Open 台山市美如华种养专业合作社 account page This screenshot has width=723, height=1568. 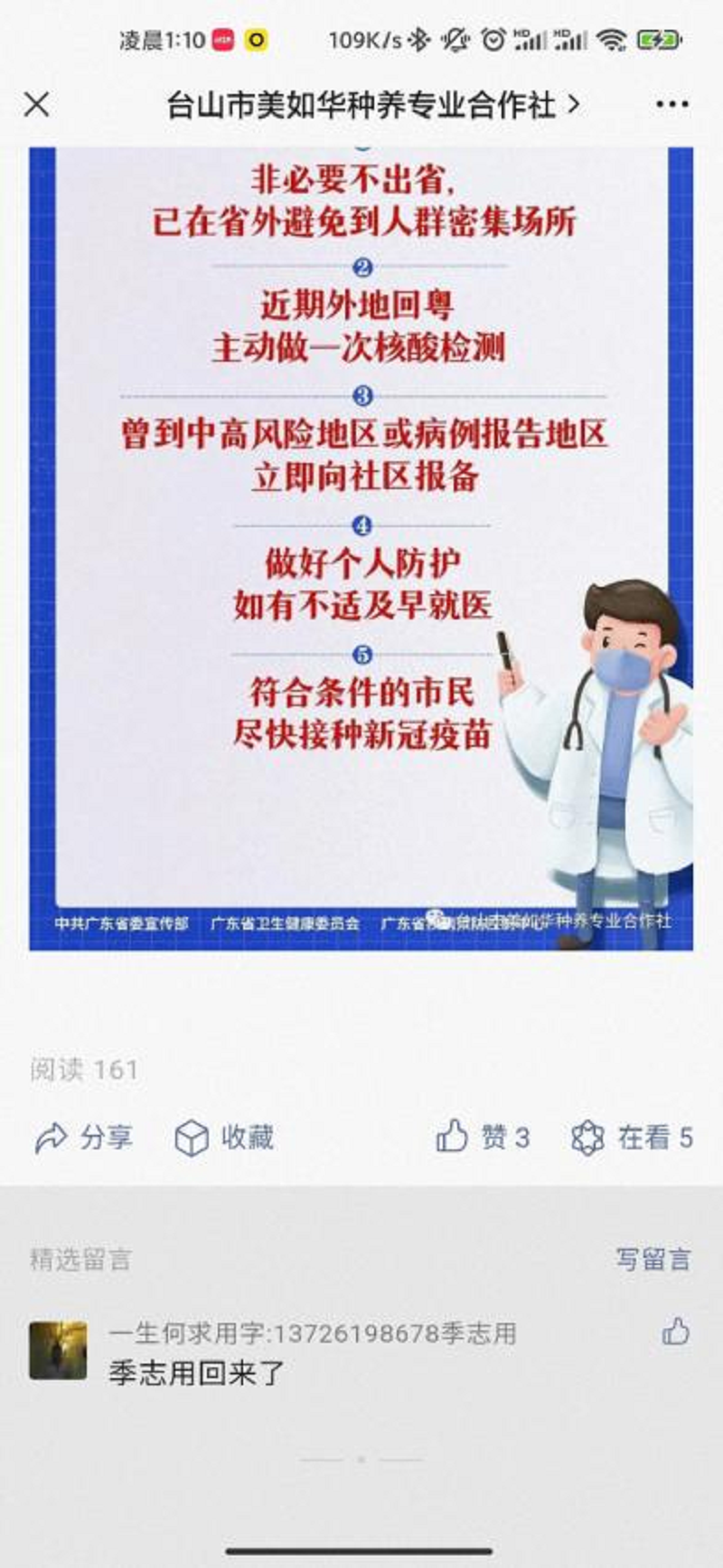[371, 106]
